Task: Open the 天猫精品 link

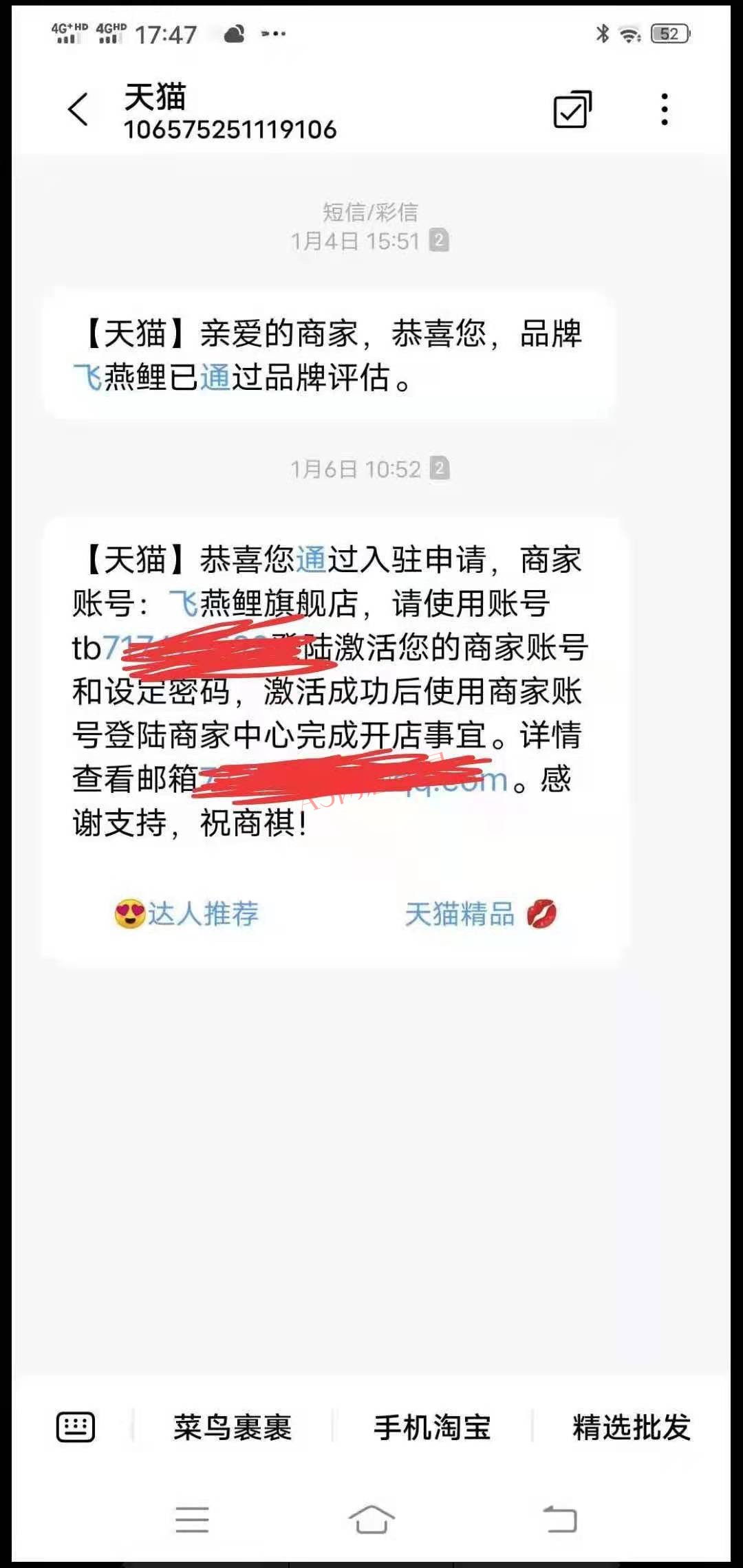Action: (x=480, y=914)
